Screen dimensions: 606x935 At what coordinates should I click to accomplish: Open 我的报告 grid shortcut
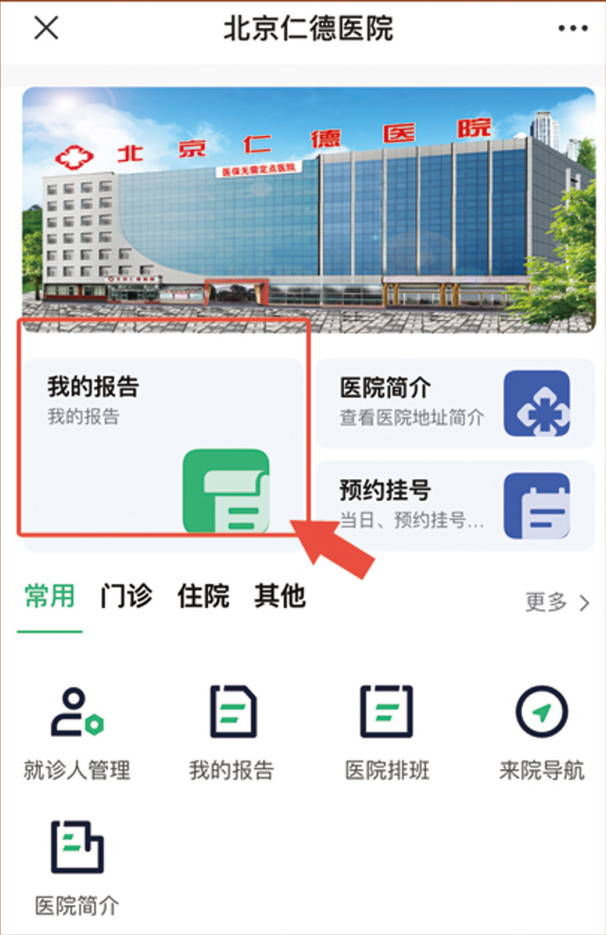click(231, 733)
